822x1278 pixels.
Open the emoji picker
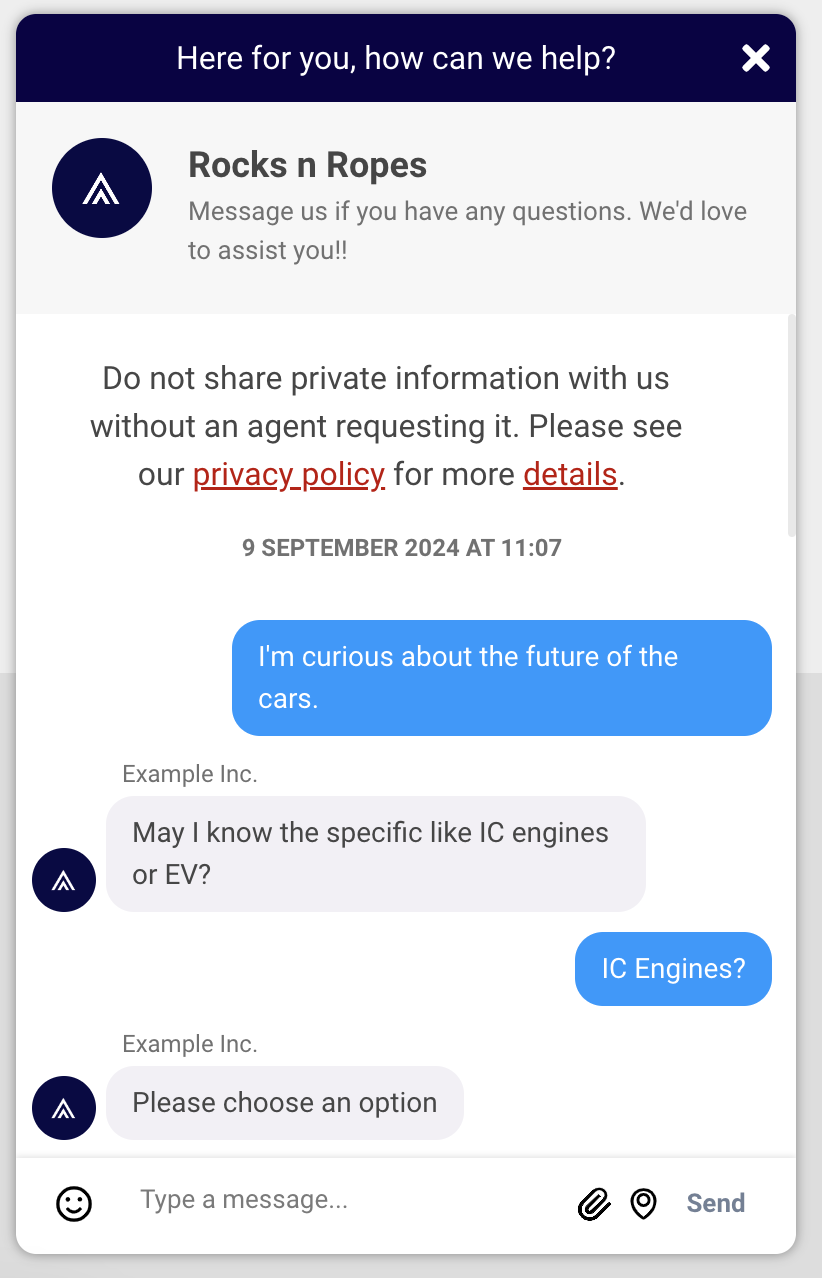(74, 1203)
